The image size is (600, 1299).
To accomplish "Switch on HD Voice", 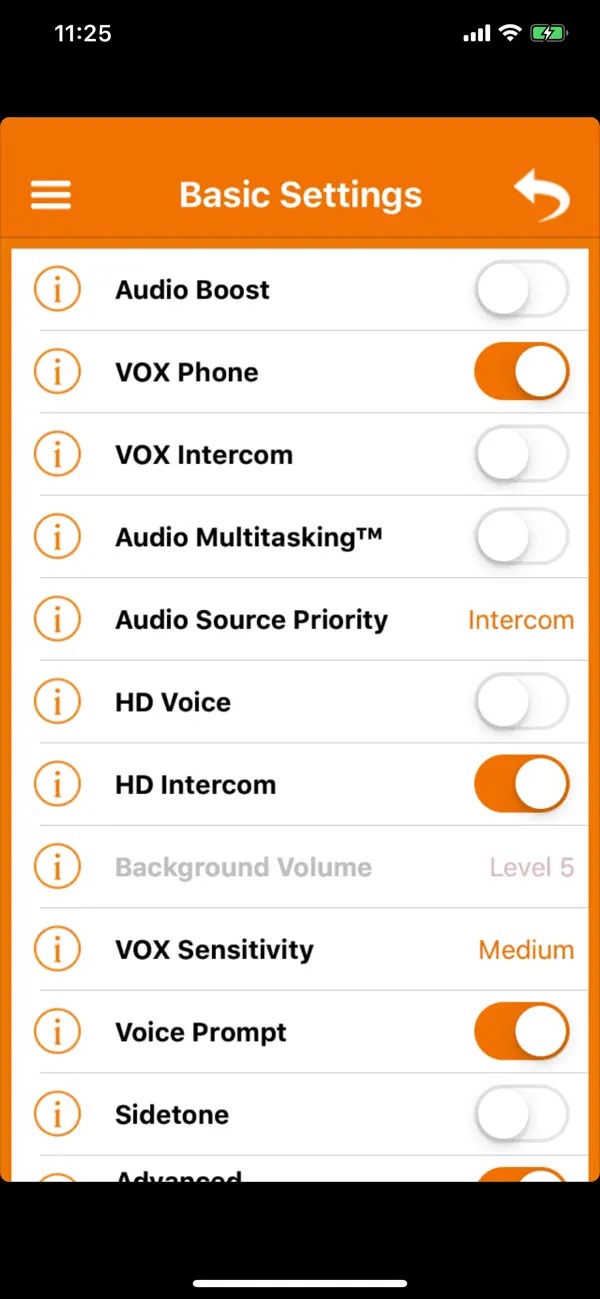I will click(521, 702).
